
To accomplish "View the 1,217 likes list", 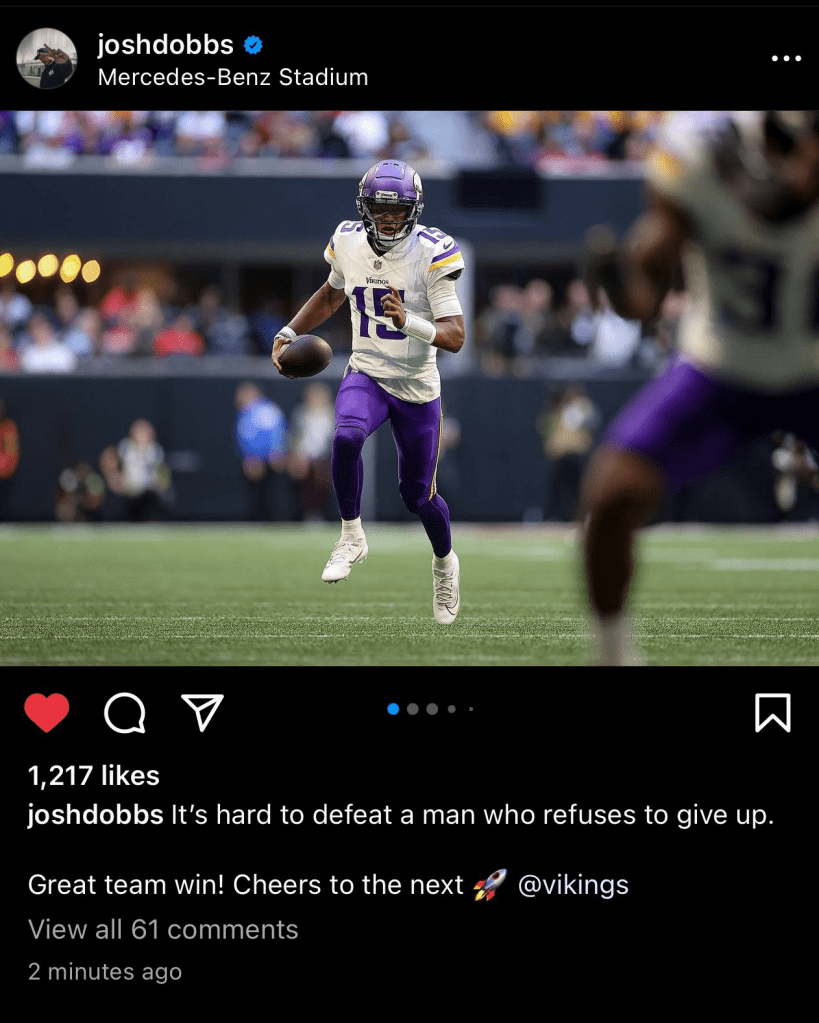I will click(x=93, y=775).
